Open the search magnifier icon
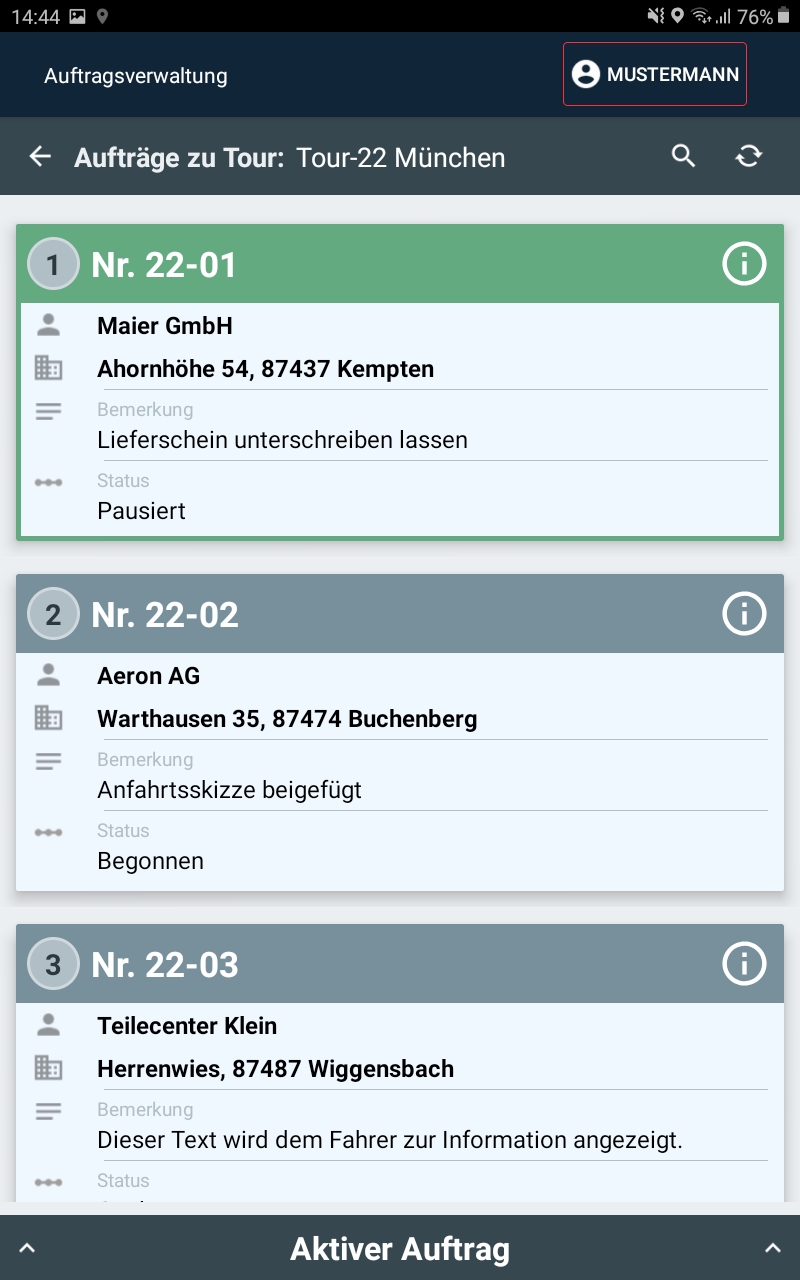 (683, 156)
